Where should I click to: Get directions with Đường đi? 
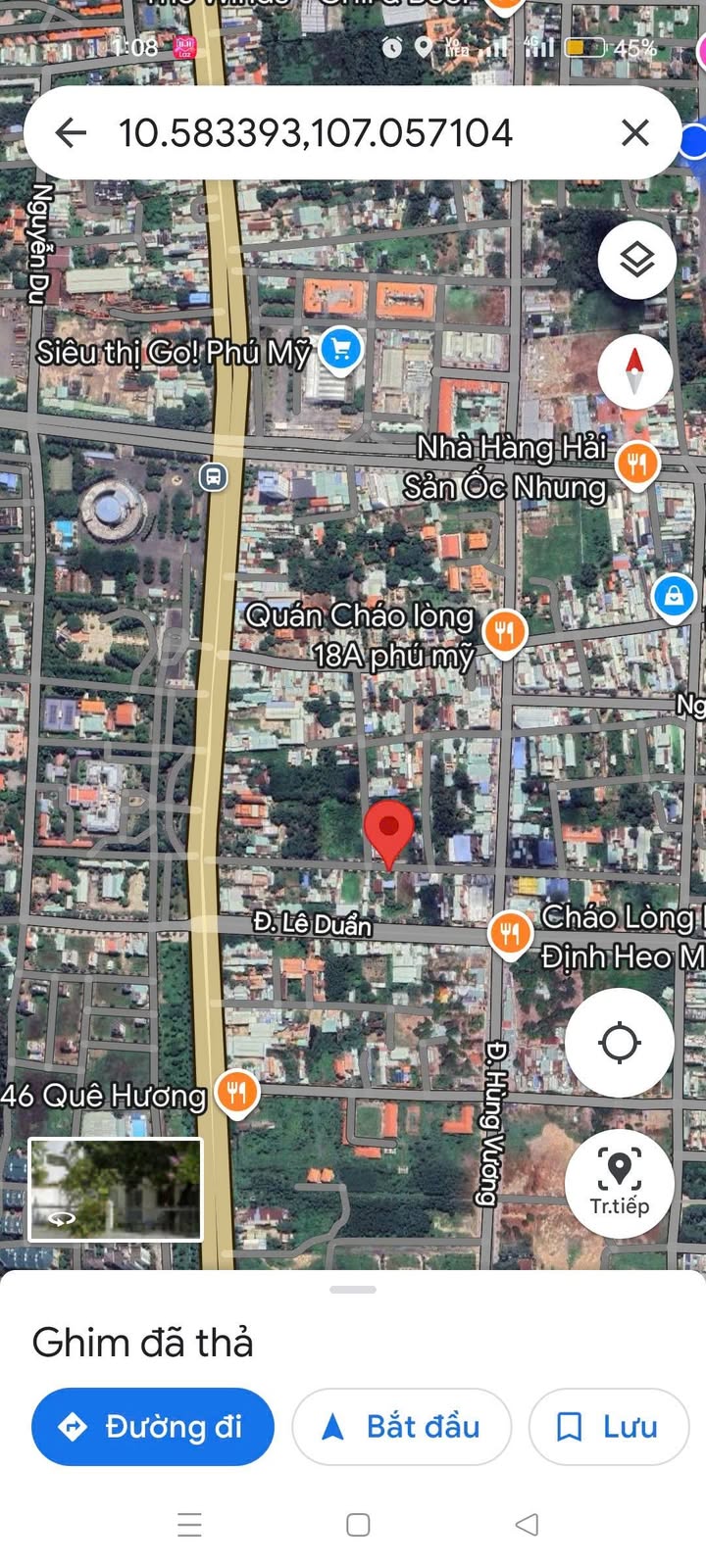pyautogui.click(x=153, y=1427)
